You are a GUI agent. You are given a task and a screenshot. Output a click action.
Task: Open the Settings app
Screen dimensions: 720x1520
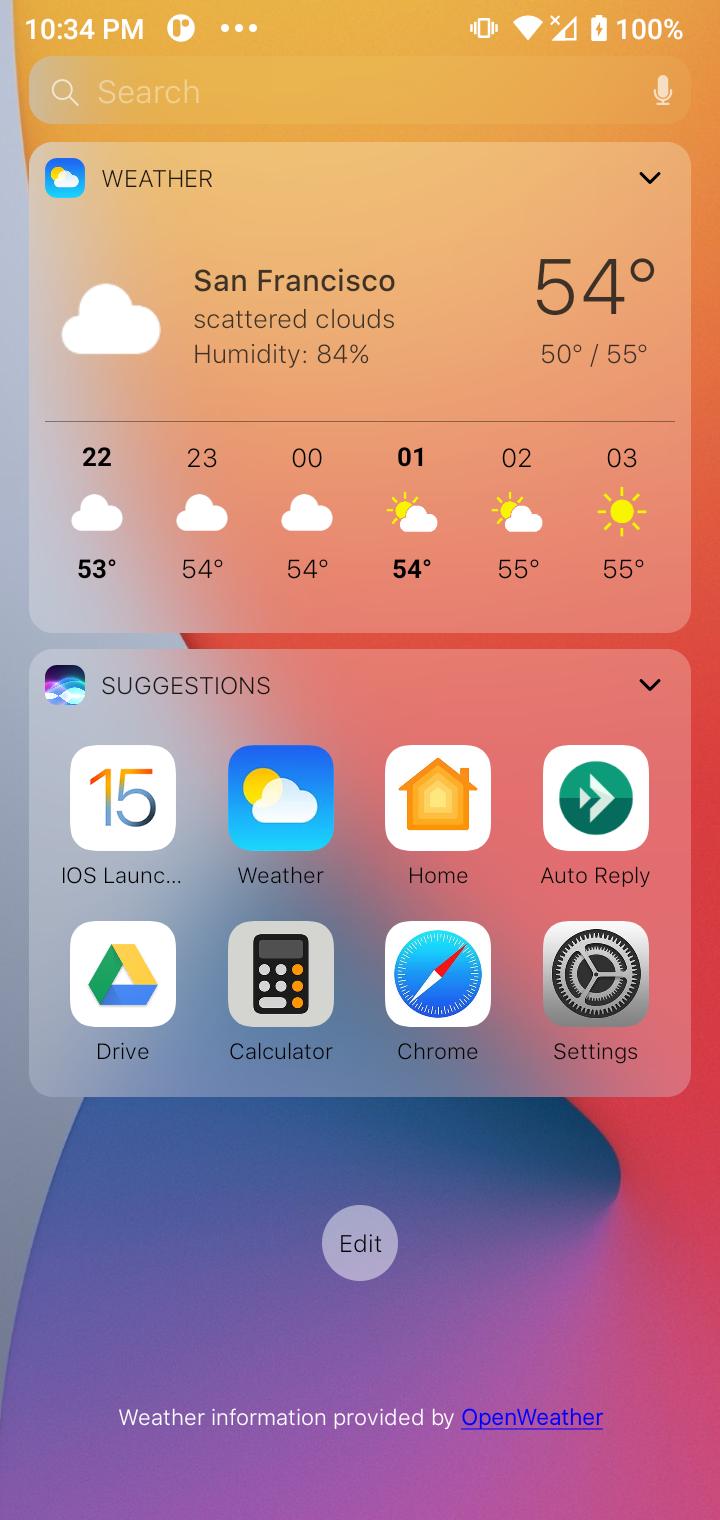click(595, 974)
